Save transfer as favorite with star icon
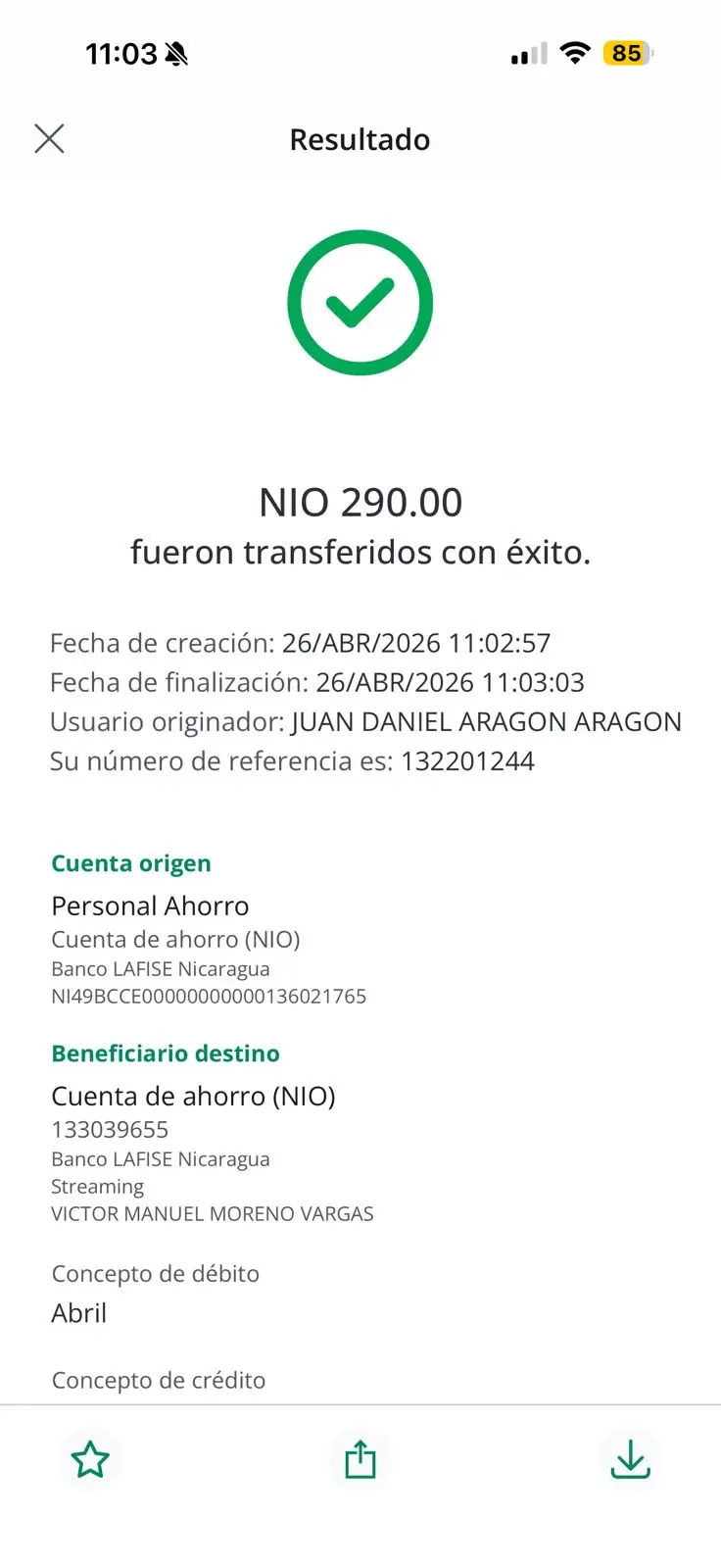This screenshot has height=1568, width=721. (x=90, y=1459)
